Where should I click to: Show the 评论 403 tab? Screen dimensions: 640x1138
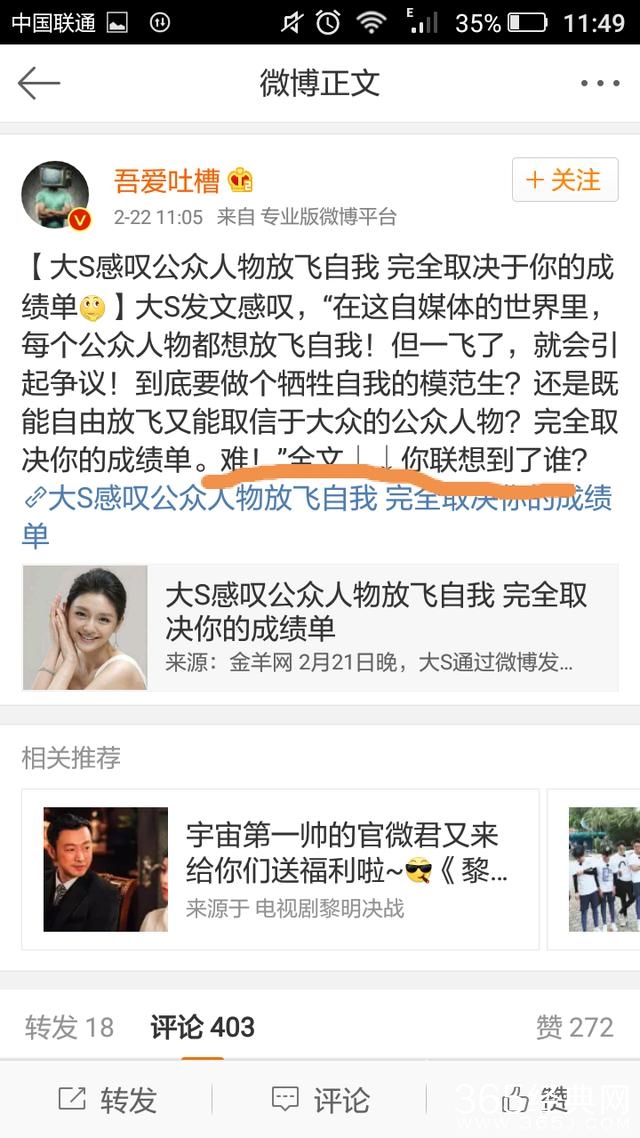point(202,1027)
